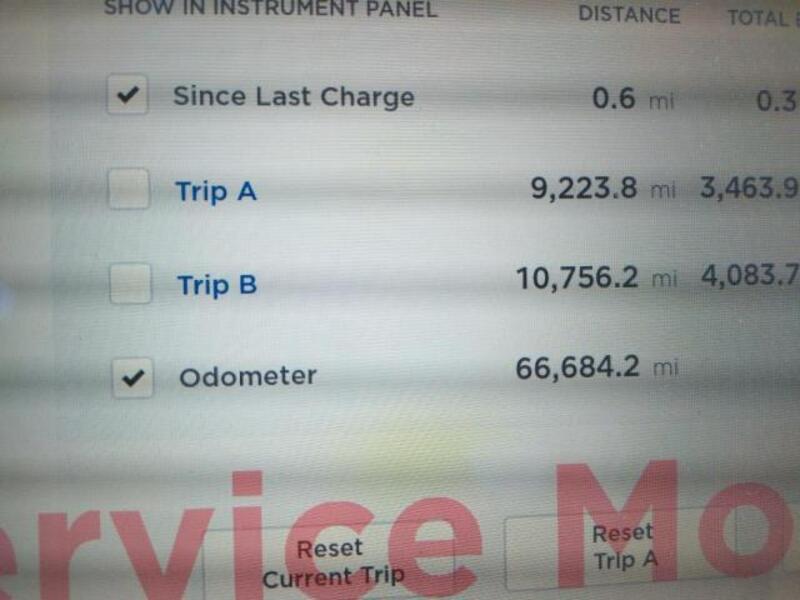Untick the Odometer checkbox
Viewport: 800px width, 600px height.
[132, 378]
